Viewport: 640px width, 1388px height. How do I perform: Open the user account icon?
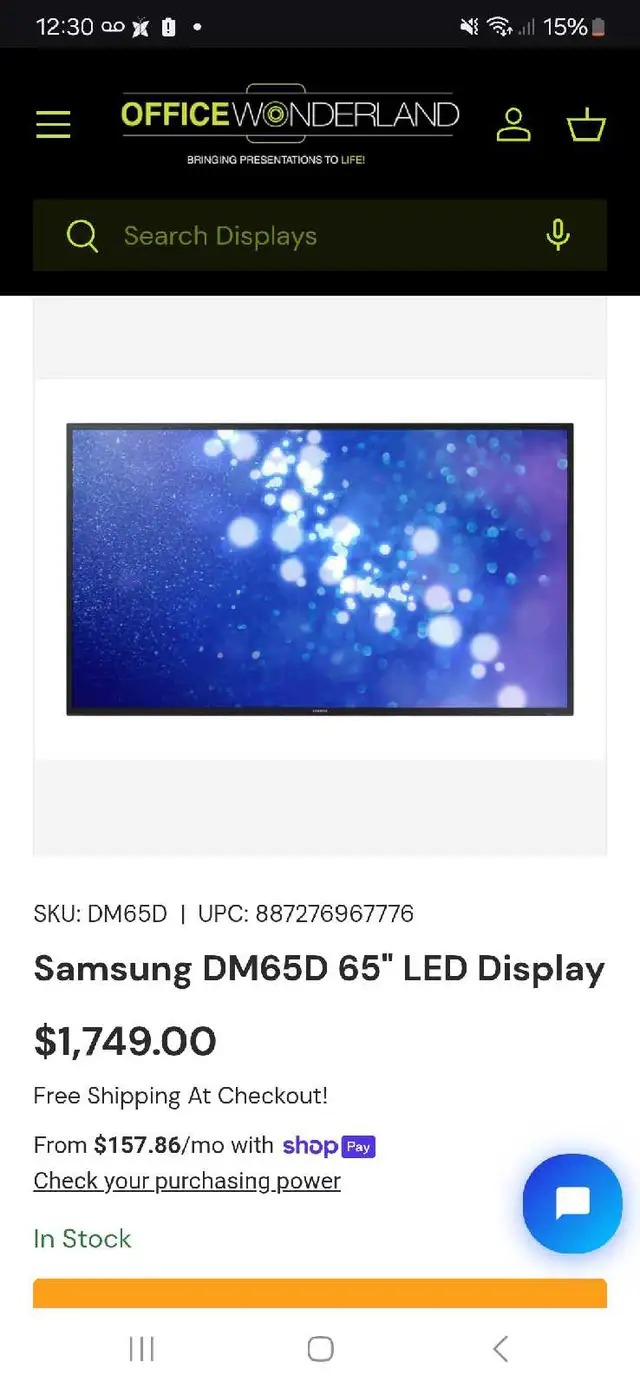[x=514, y=124]
